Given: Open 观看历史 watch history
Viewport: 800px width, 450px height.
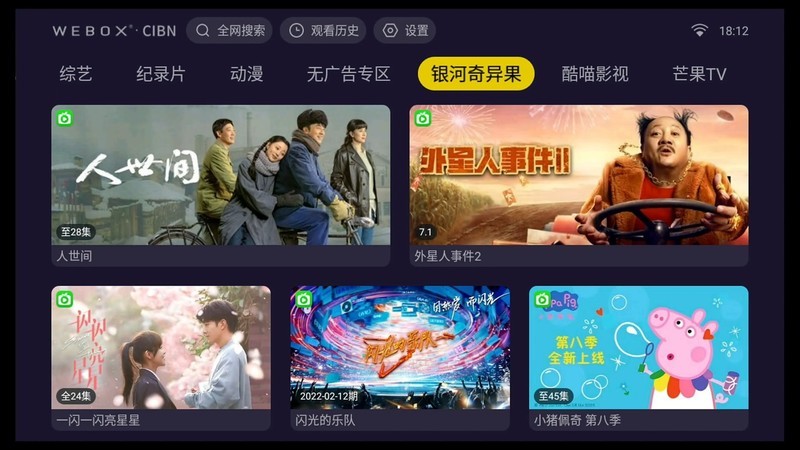Looking at the screenshot, I should click(322, 30).
